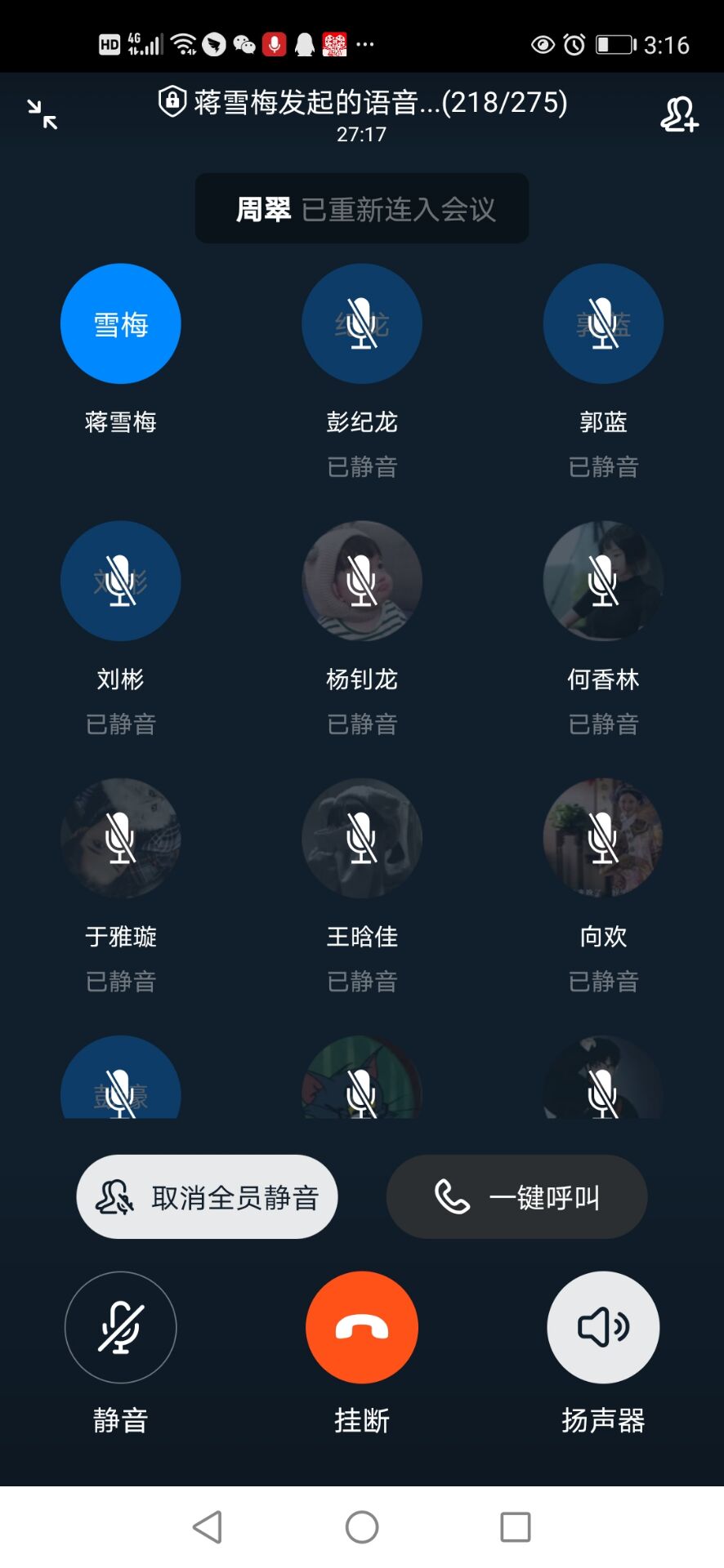The width and height of the screenshot is (724, 1568).
Task: Select participant 于雅璇
Action: coord(121,839)
